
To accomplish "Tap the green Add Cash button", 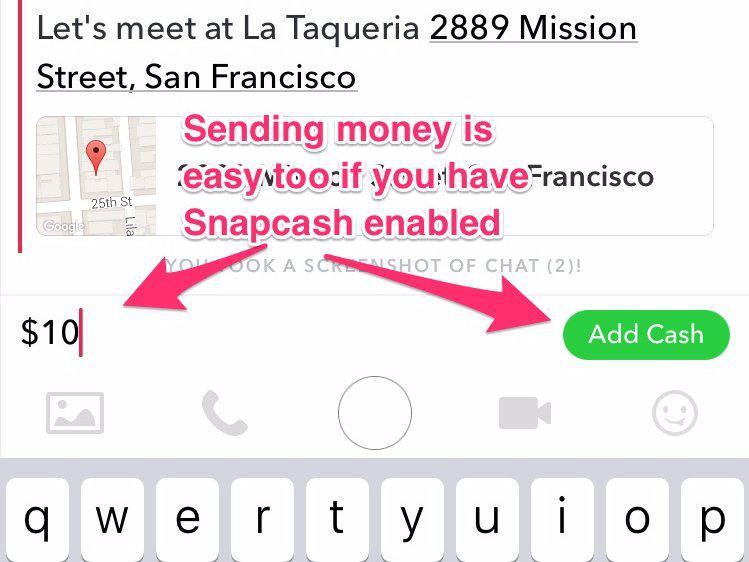I will click(x=645, y=334).
